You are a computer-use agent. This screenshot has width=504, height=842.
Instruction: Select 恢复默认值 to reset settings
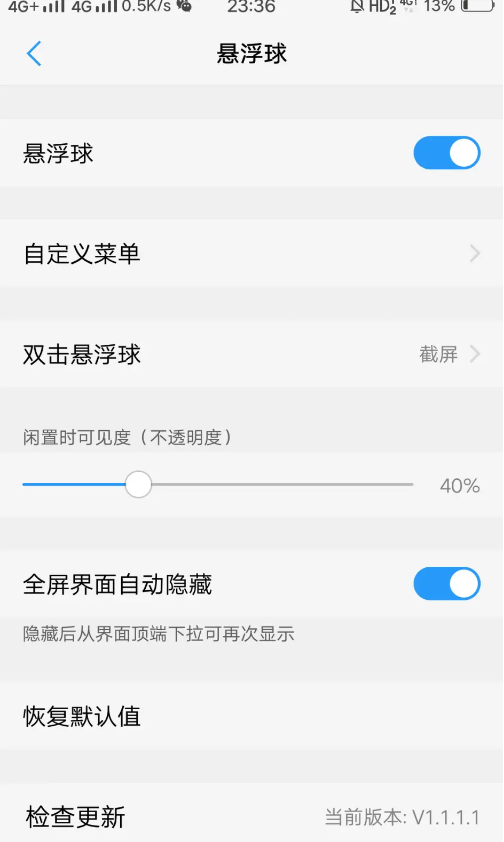click(252, 716)
